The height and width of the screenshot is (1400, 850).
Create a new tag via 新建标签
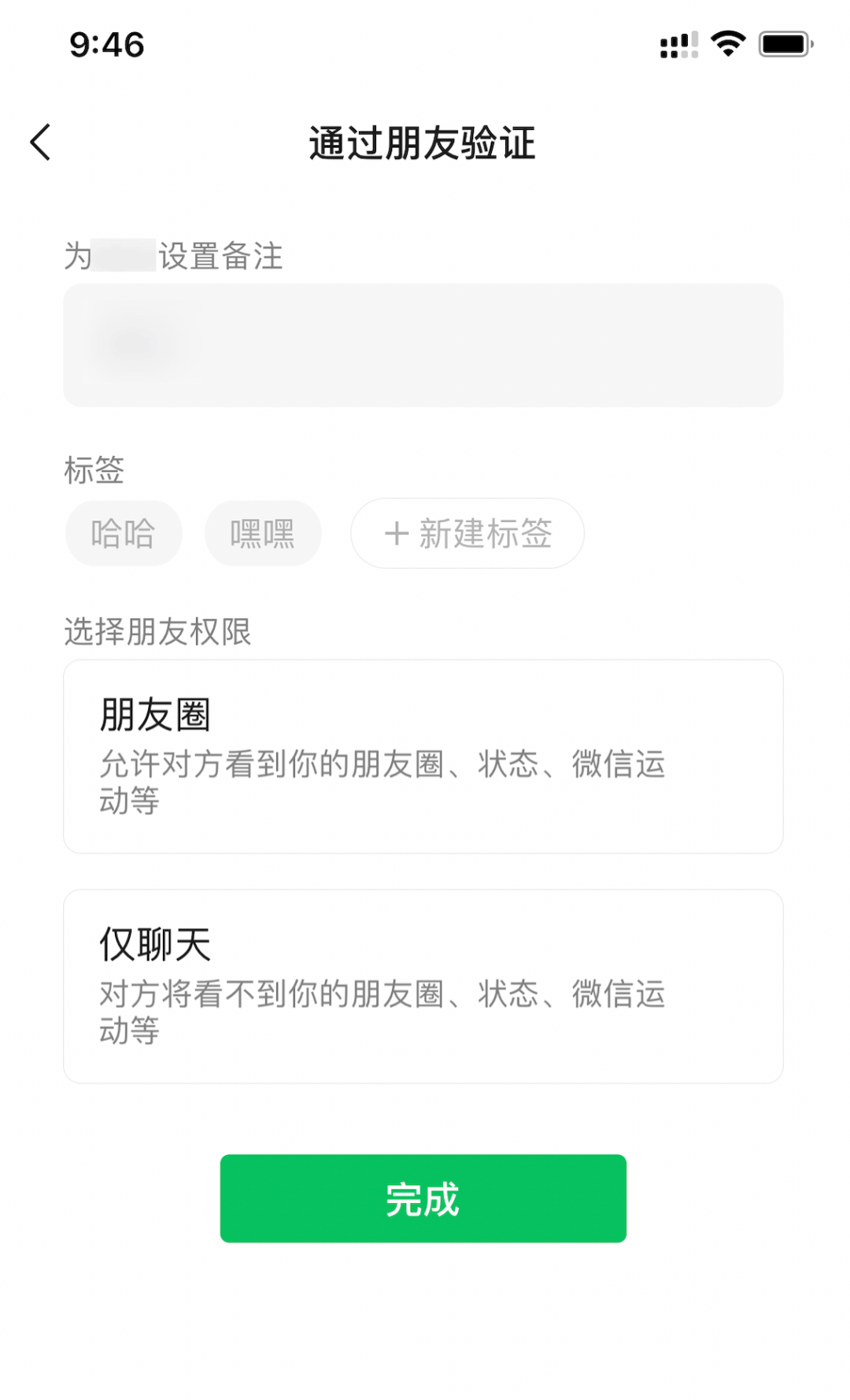click(x=467, y=533)
